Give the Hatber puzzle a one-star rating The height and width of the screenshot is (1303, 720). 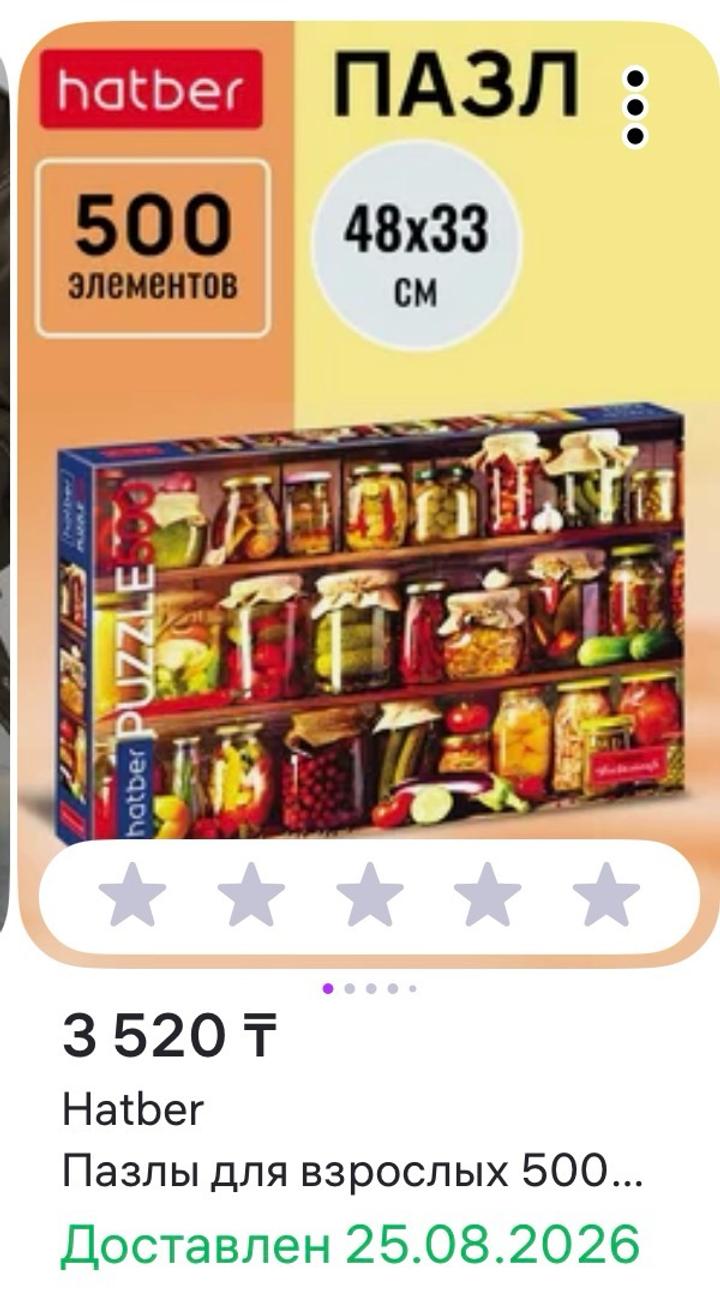pos(133,895)
